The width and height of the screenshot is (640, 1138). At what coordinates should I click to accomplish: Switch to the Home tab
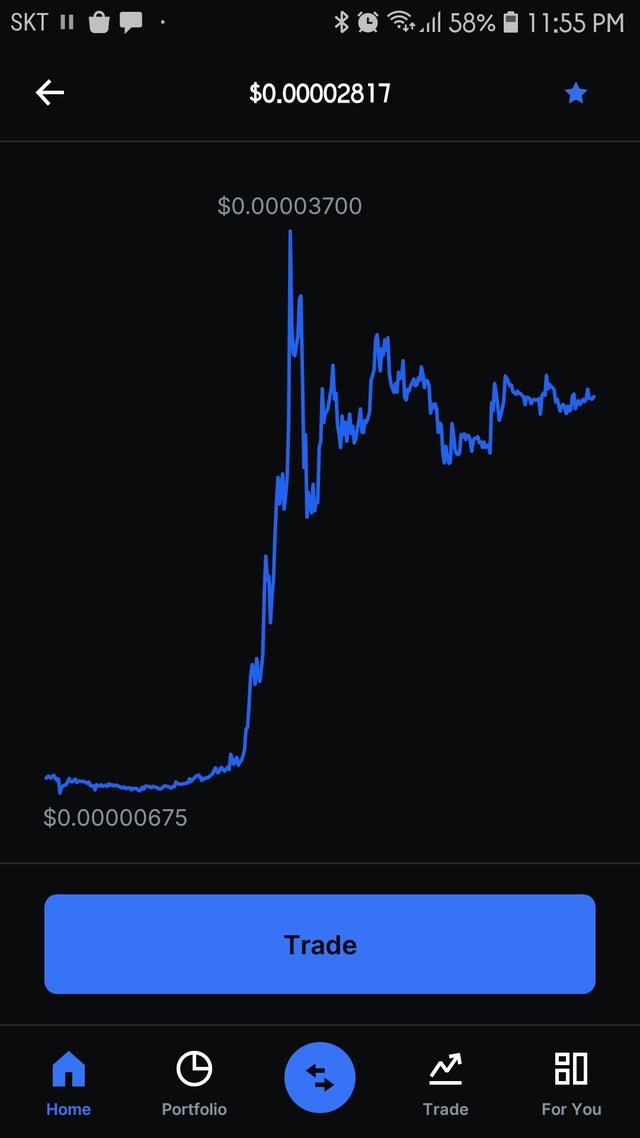pyautogui.click(x=68, y=1084)
